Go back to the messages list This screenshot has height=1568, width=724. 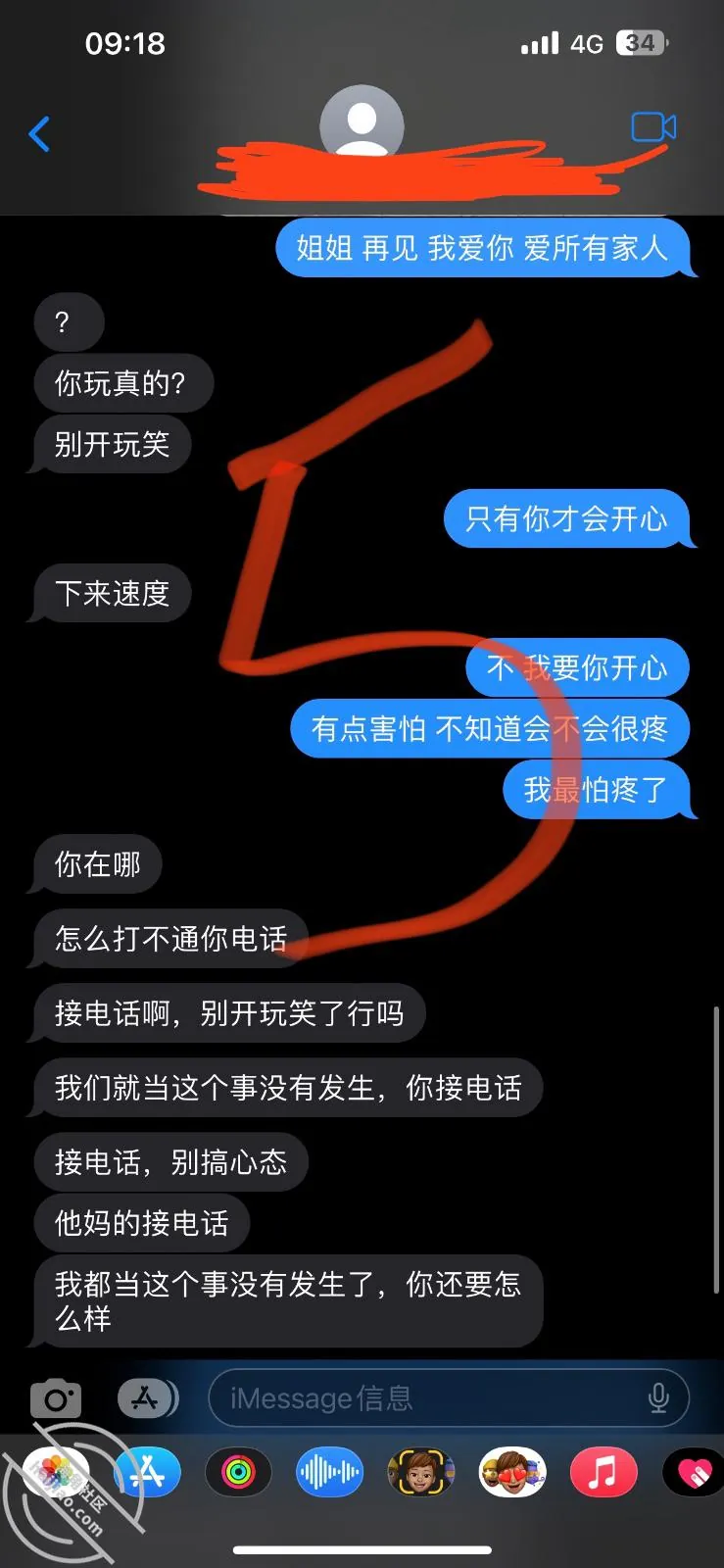(x=39, y=134)
